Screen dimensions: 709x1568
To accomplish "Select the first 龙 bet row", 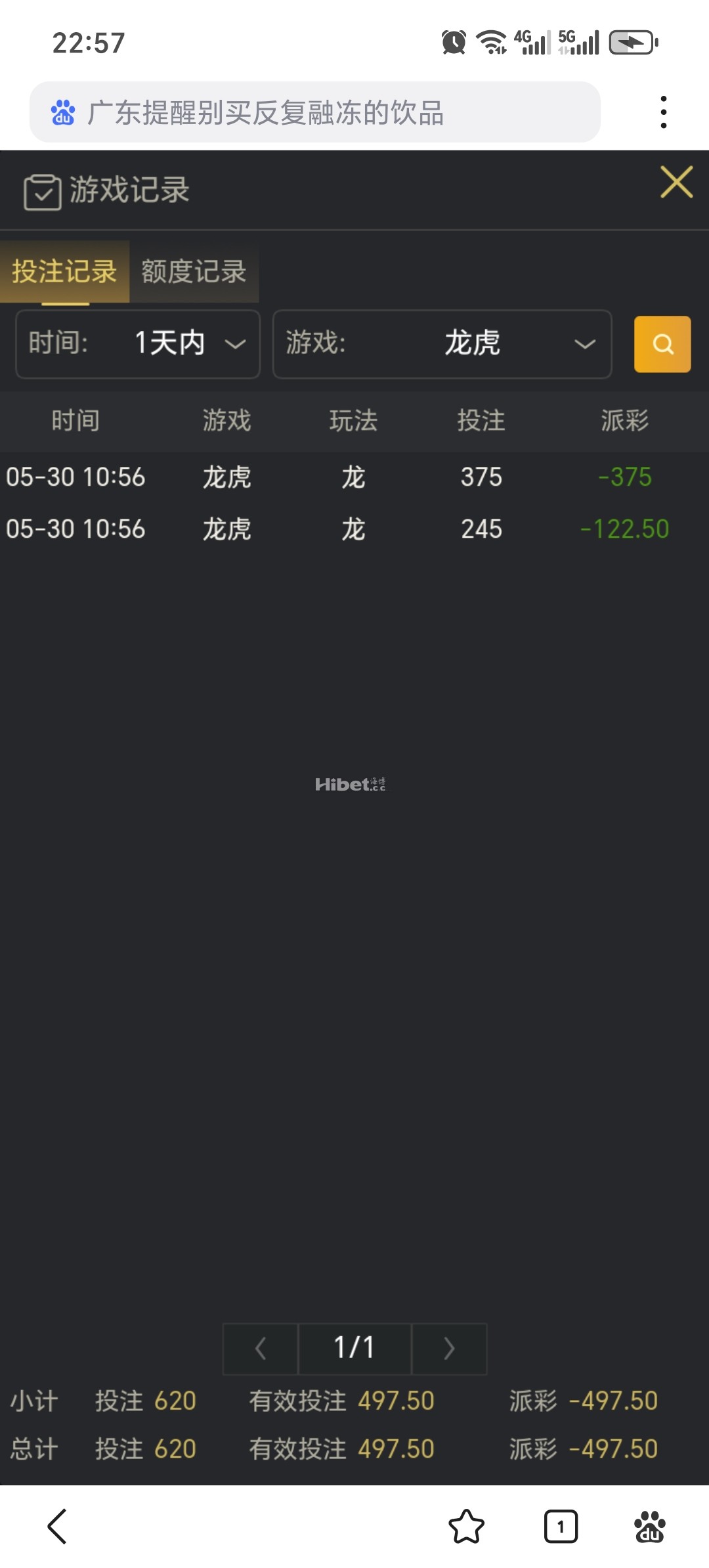I will 354,477.
